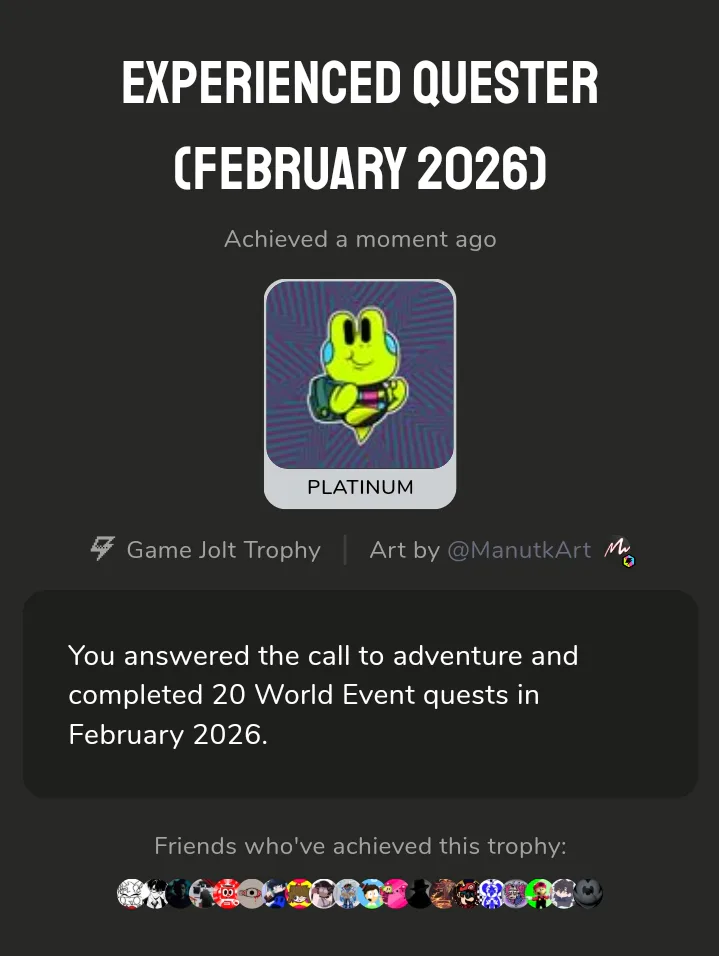Screen dimensions: 719x956
Task: Tap ManutkArt's avatar beside the credit
Action: click(618, 550)
